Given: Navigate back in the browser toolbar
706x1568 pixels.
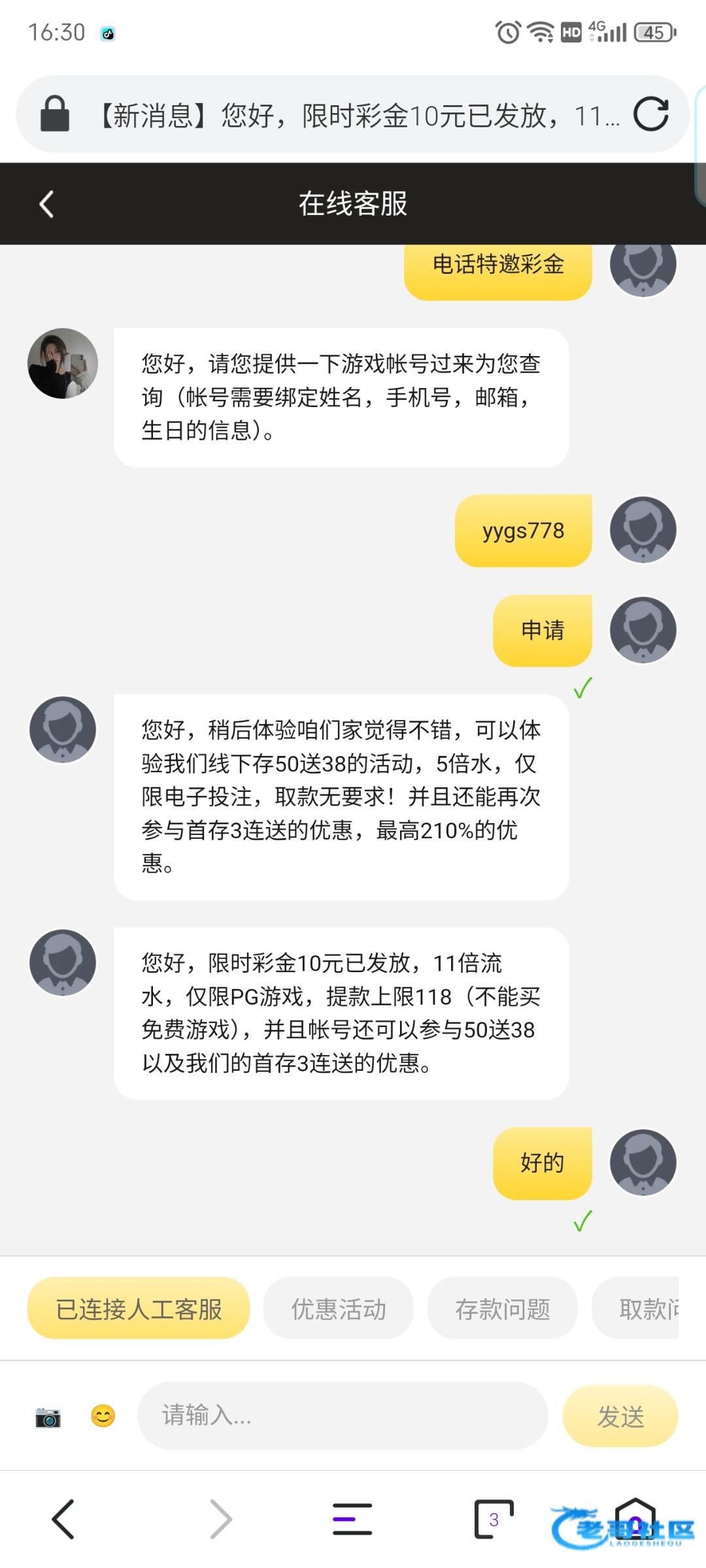Looking at the screenshot, I should tap(63, 1518).
